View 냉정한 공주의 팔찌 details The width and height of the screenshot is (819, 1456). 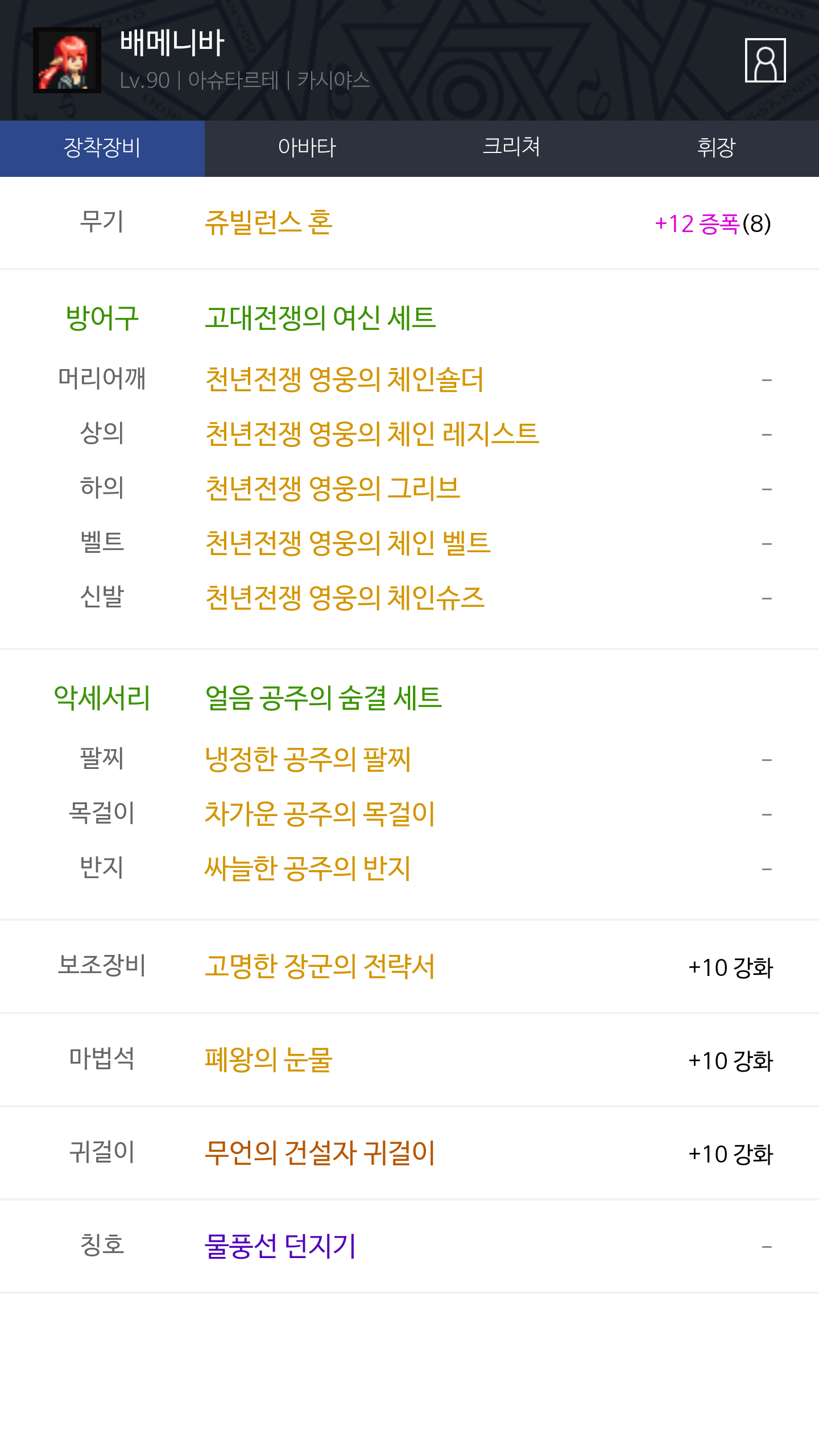click(x=308, y=759)
